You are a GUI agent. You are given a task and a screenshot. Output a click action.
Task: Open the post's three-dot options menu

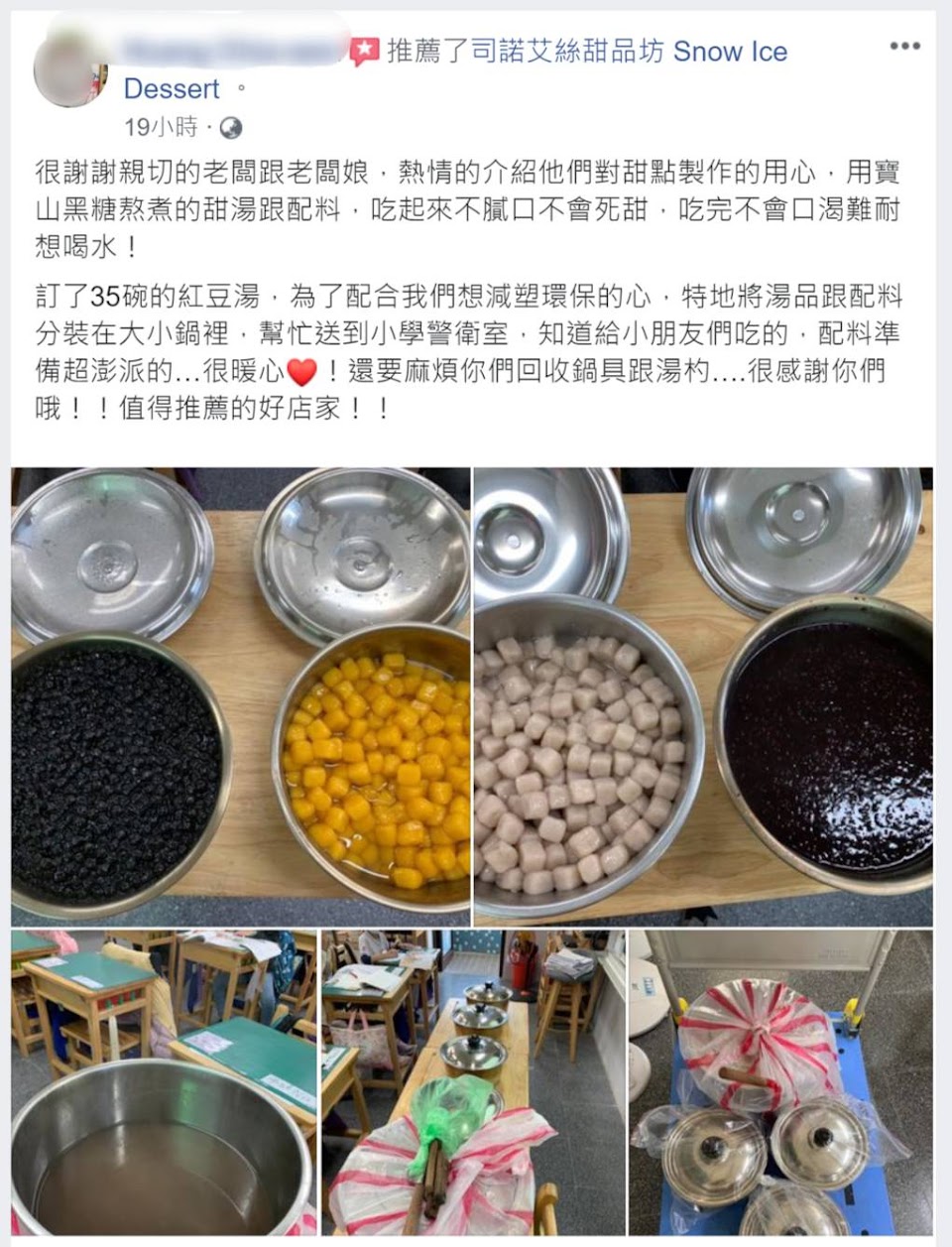(x=904, y=47)
